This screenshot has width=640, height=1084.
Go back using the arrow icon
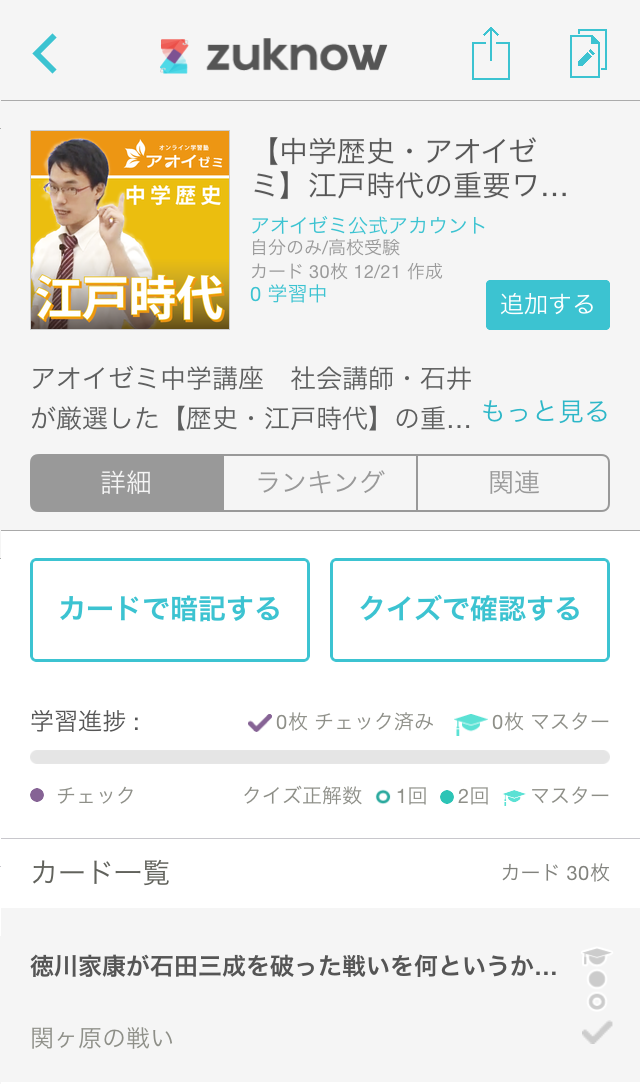45,54
